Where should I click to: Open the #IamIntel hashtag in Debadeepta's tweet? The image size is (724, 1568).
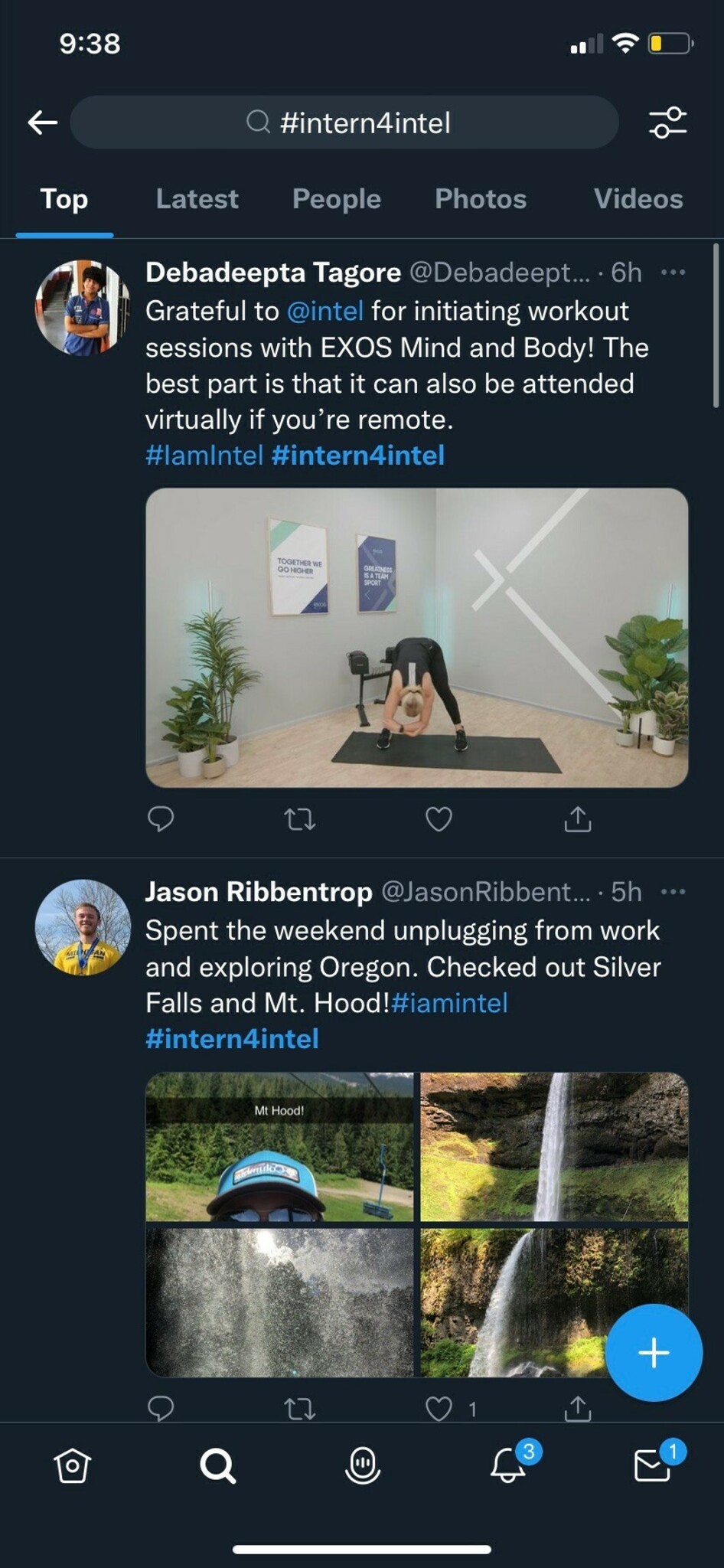204,456
